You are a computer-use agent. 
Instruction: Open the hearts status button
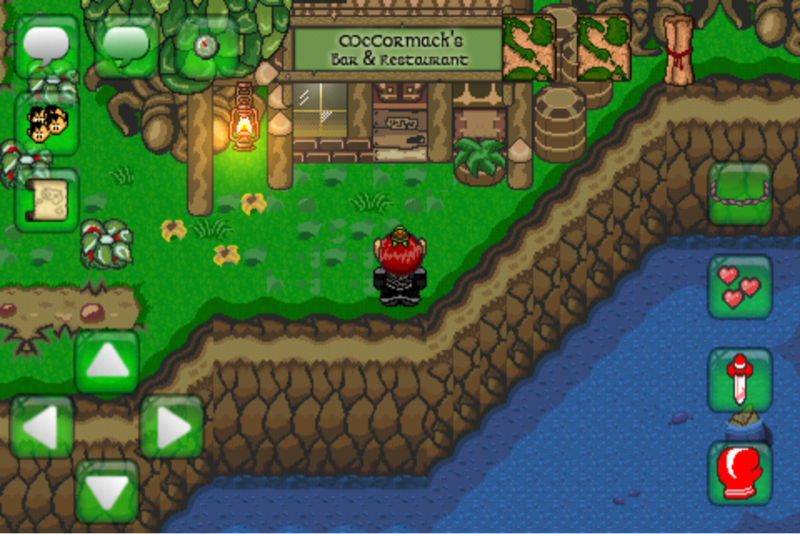click(x=740, y=287)
